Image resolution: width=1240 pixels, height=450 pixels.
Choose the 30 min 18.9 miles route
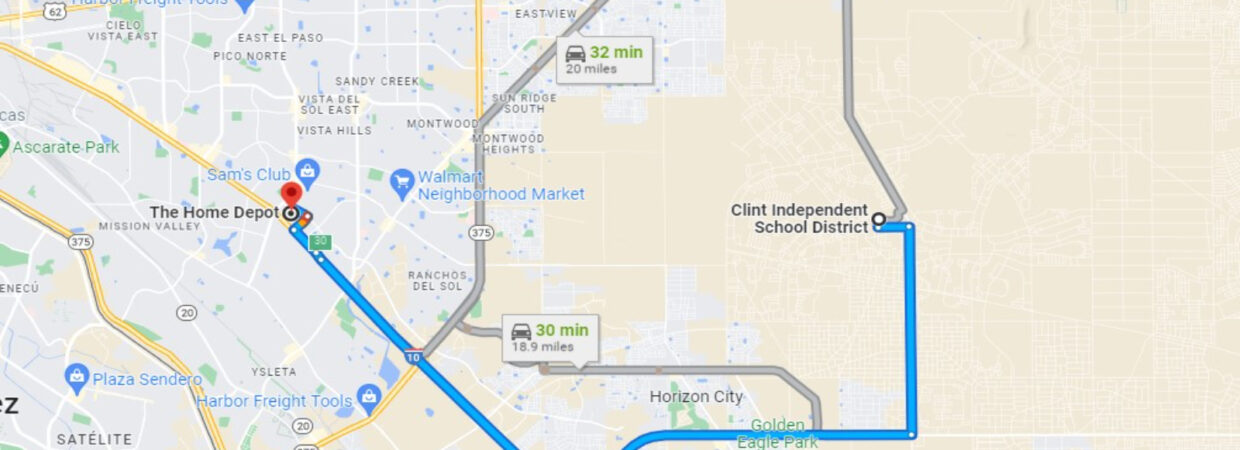click(x=550, y=337)
